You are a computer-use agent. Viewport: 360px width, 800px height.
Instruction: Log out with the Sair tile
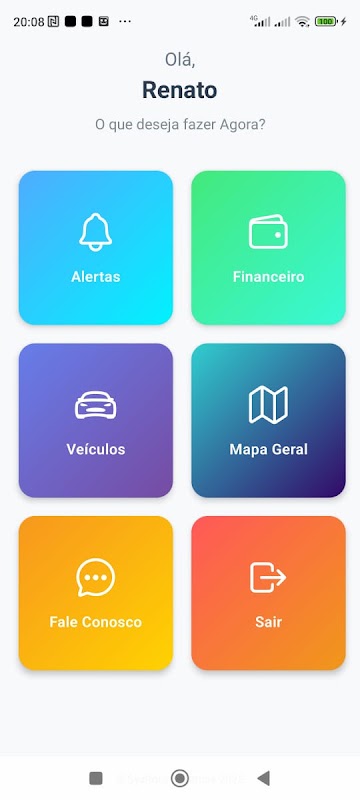pos(268,593)
